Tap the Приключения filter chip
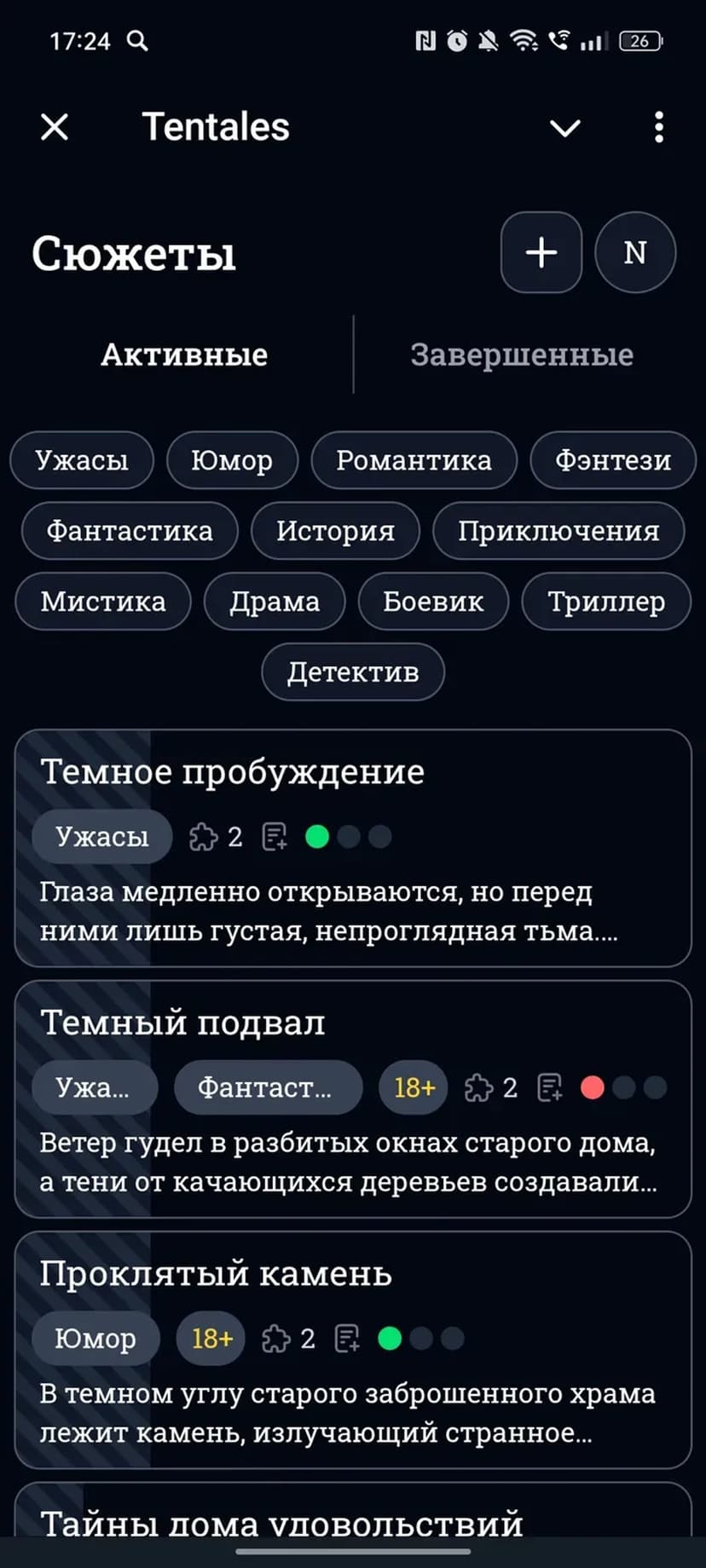 (558, 531)
